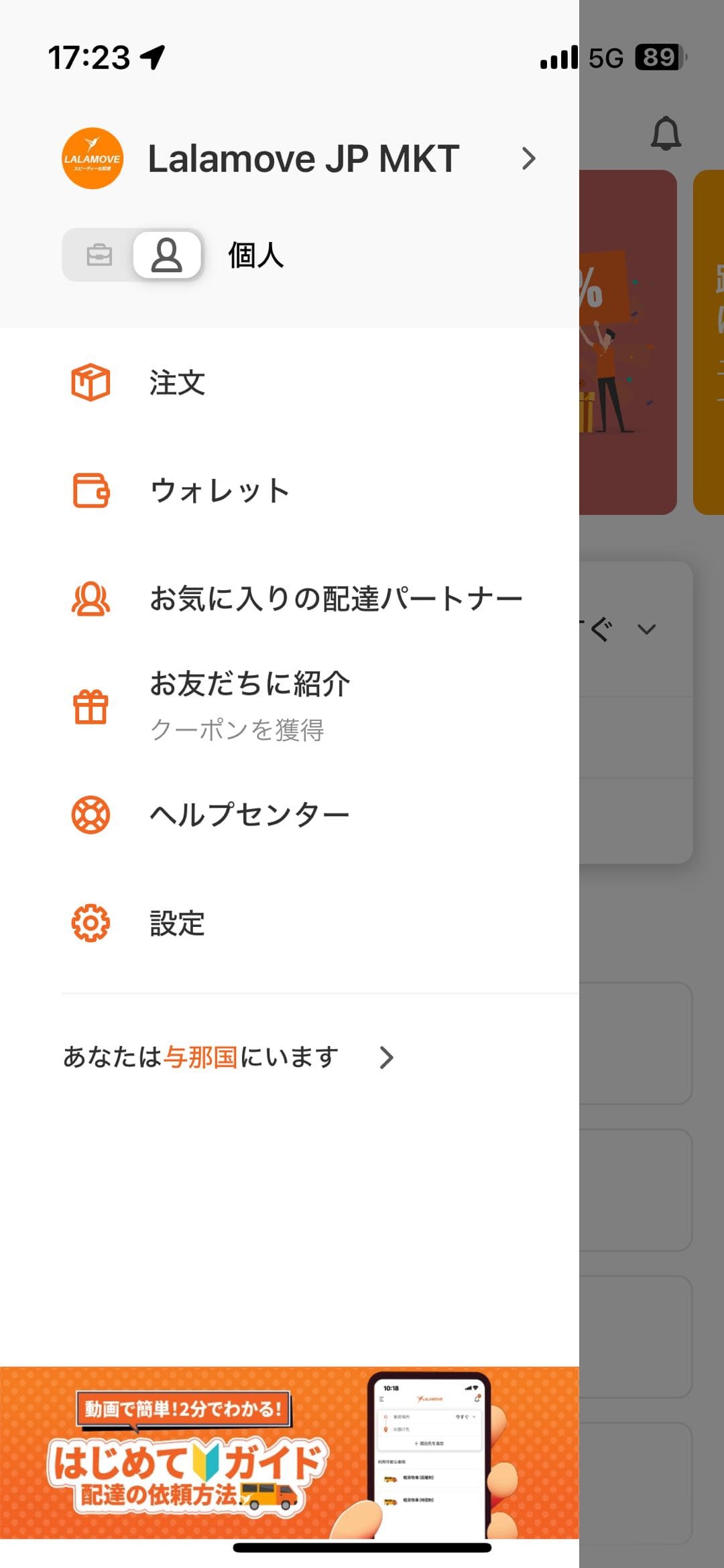Open the 設定 settings screen
This screenshot has width=724, height=1568.
point(178,924)
